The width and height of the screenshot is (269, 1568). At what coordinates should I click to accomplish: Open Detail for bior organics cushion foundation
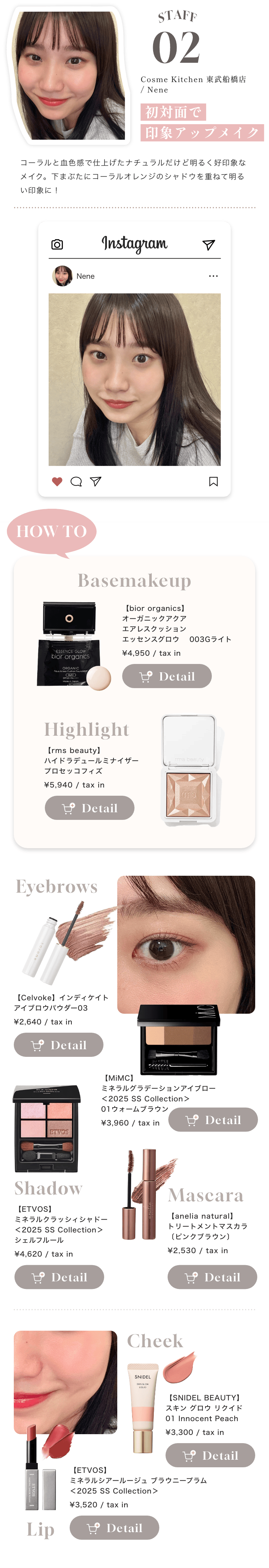[x=167, y=676]
